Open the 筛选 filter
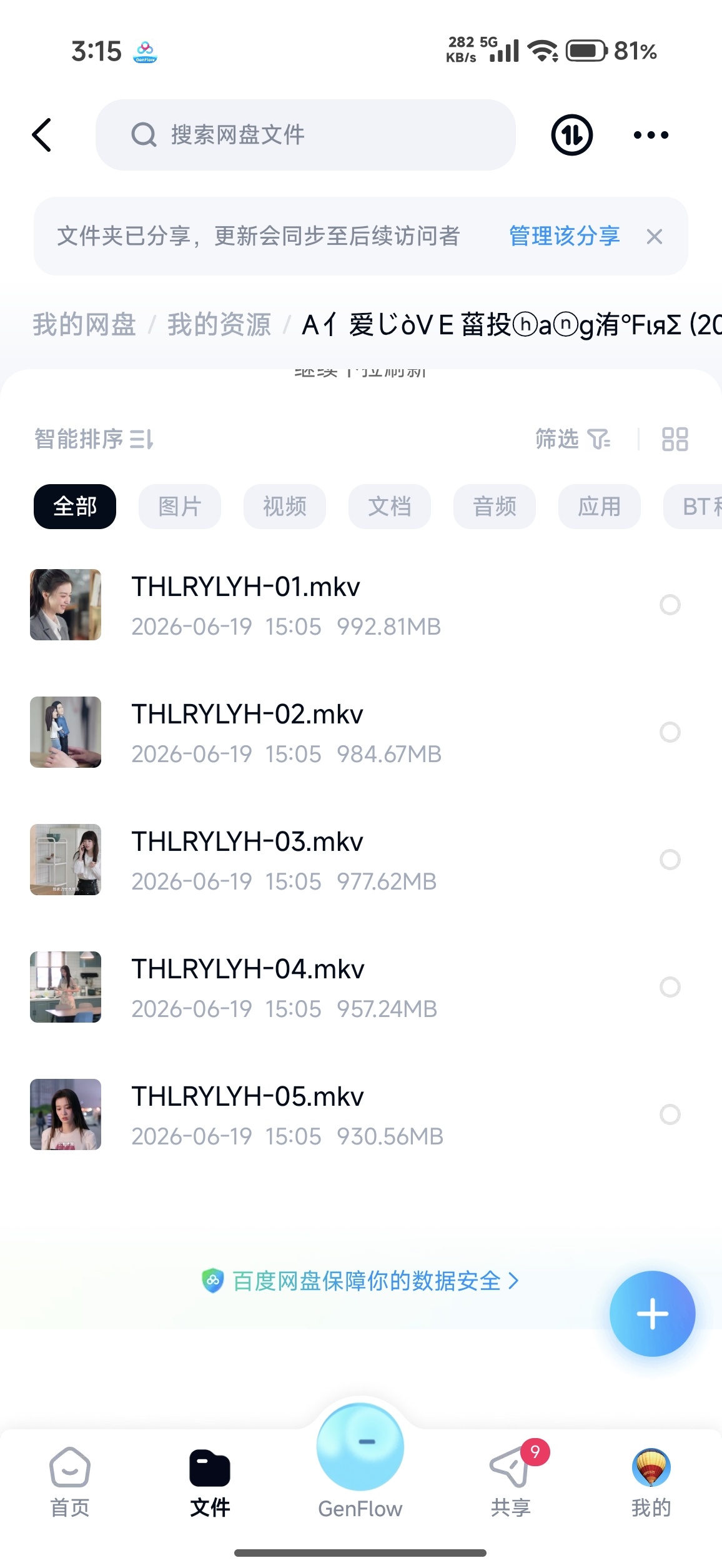This screenshot has height=1568, width=722. (573, 439)
